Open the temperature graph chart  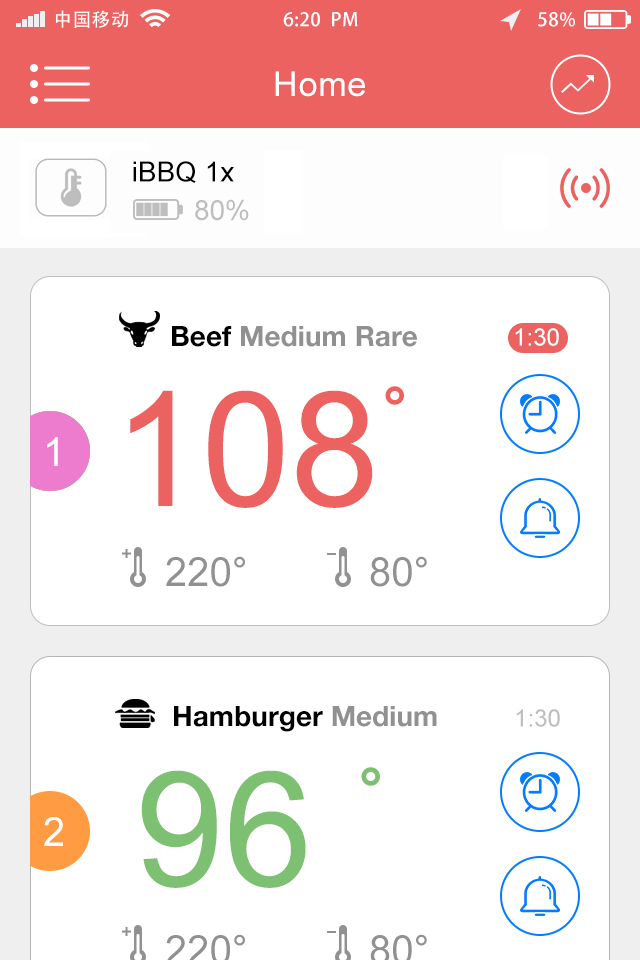(x=580, y=84)
